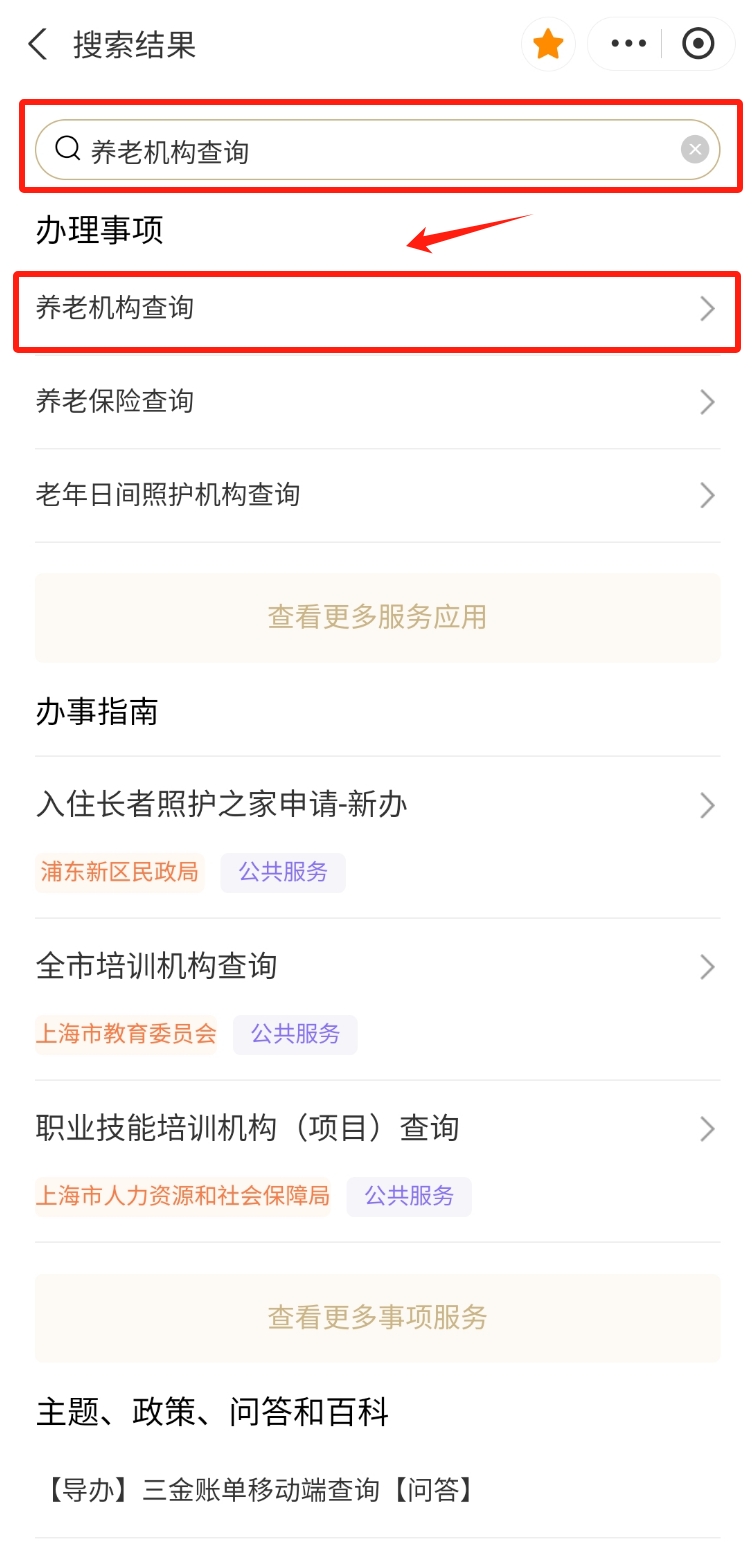Tap the 养老机构查询 search field
755x1543 pixels.
tap(377, 150)
